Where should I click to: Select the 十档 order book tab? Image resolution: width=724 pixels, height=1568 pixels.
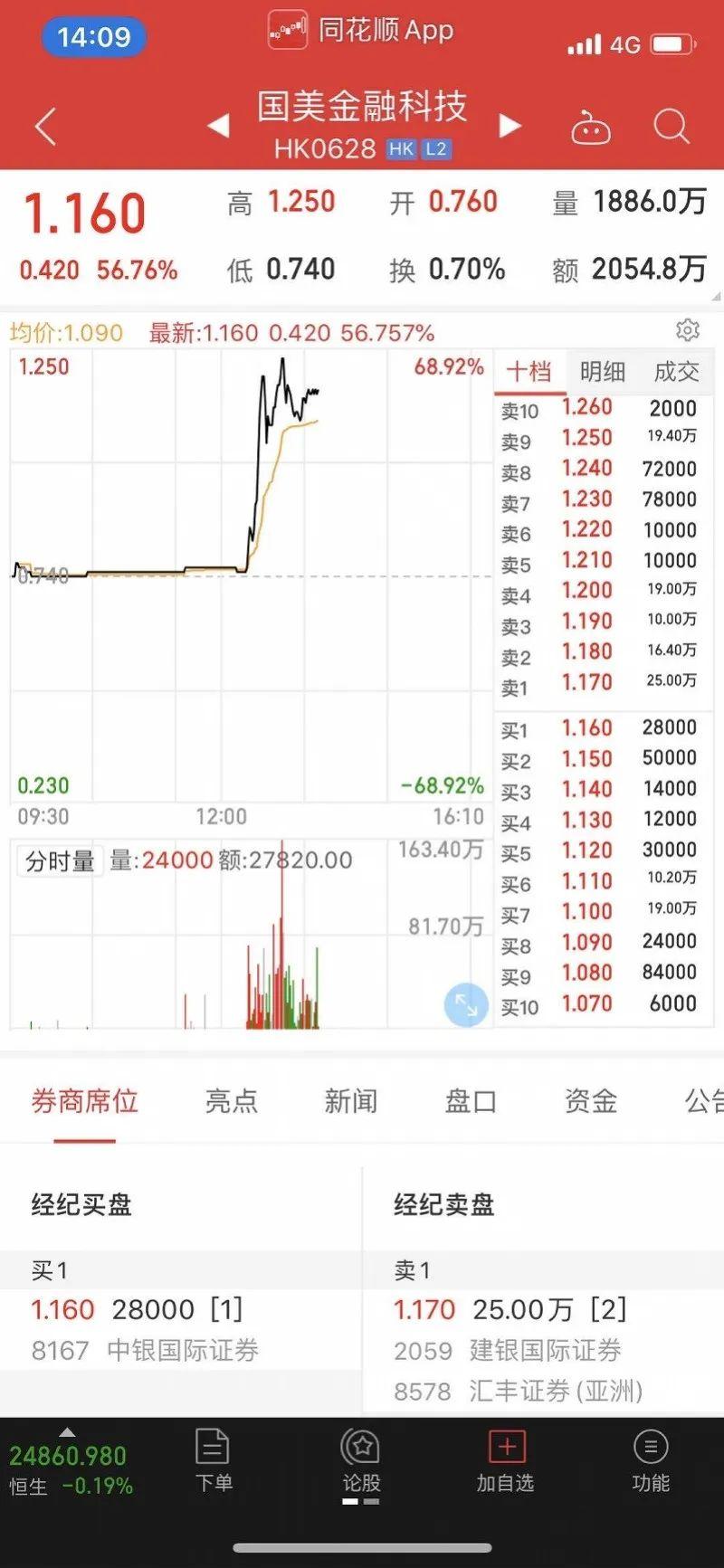[529, 371]
